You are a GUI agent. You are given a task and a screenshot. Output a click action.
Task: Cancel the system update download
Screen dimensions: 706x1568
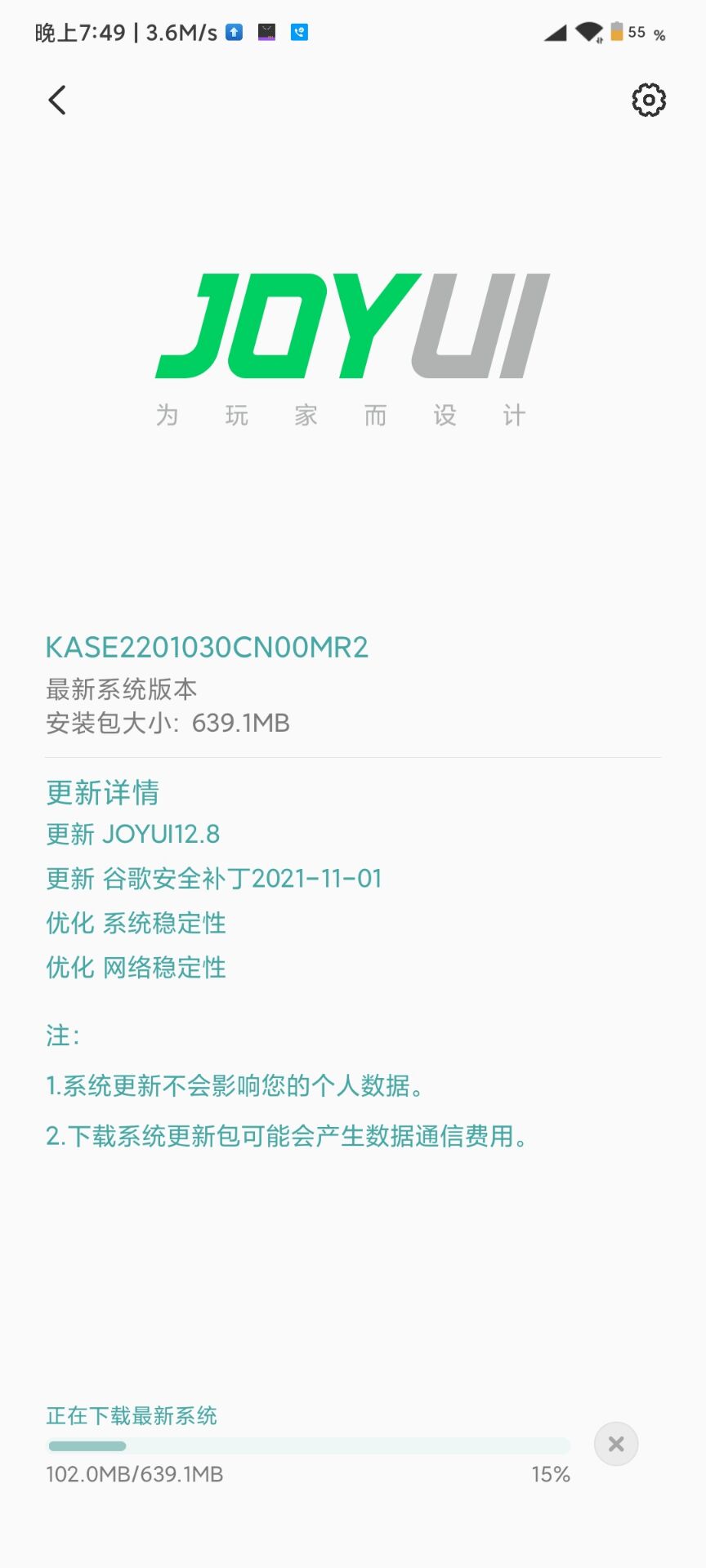pos(616,1444)
